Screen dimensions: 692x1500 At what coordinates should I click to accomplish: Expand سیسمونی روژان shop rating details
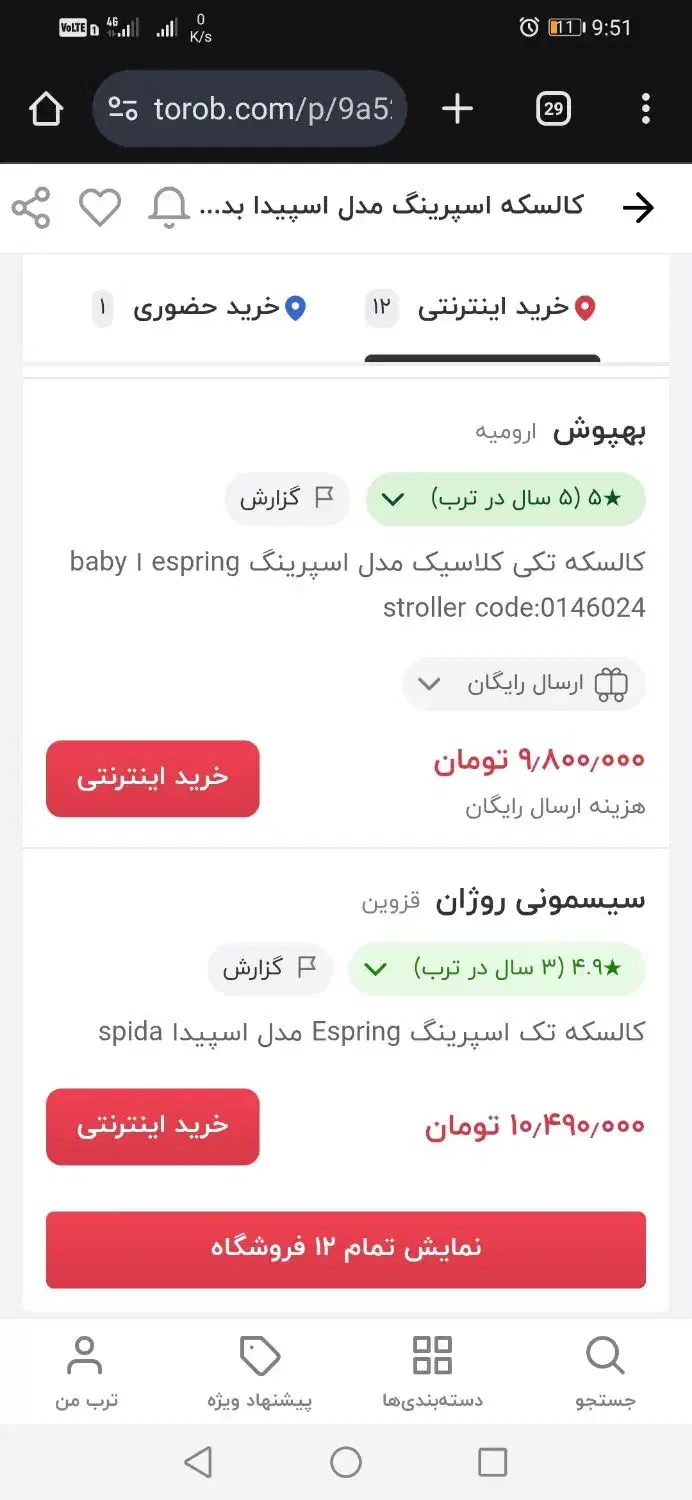pos(496,968)
